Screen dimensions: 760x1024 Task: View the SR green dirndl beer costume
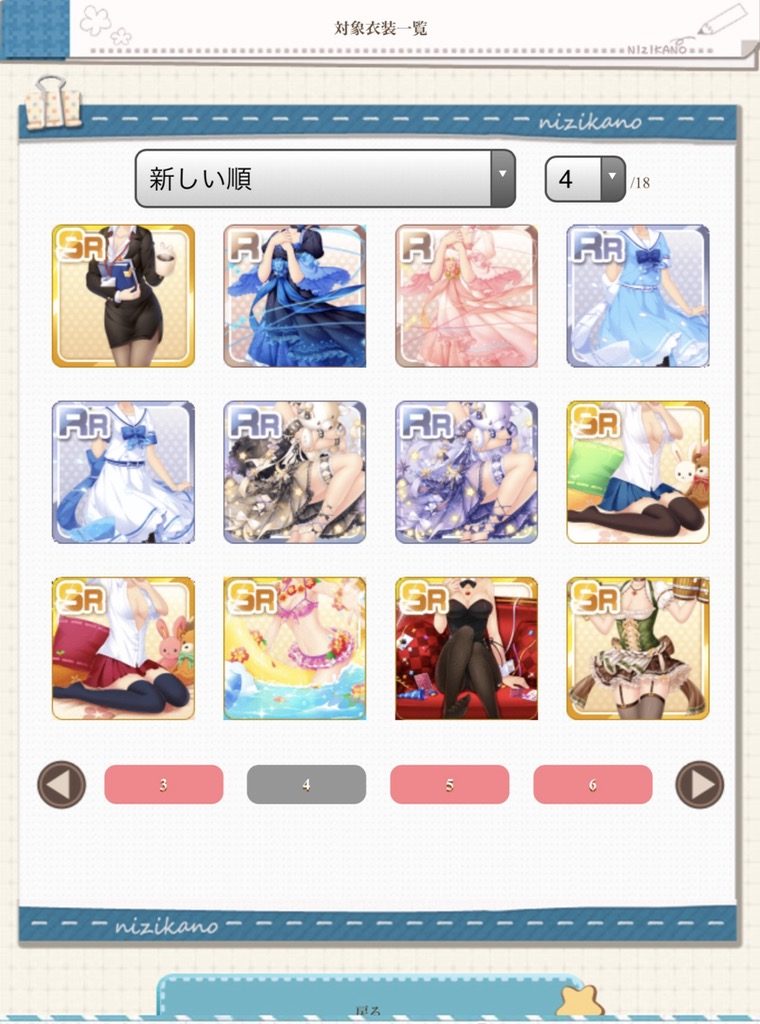(x=638, y=648)
